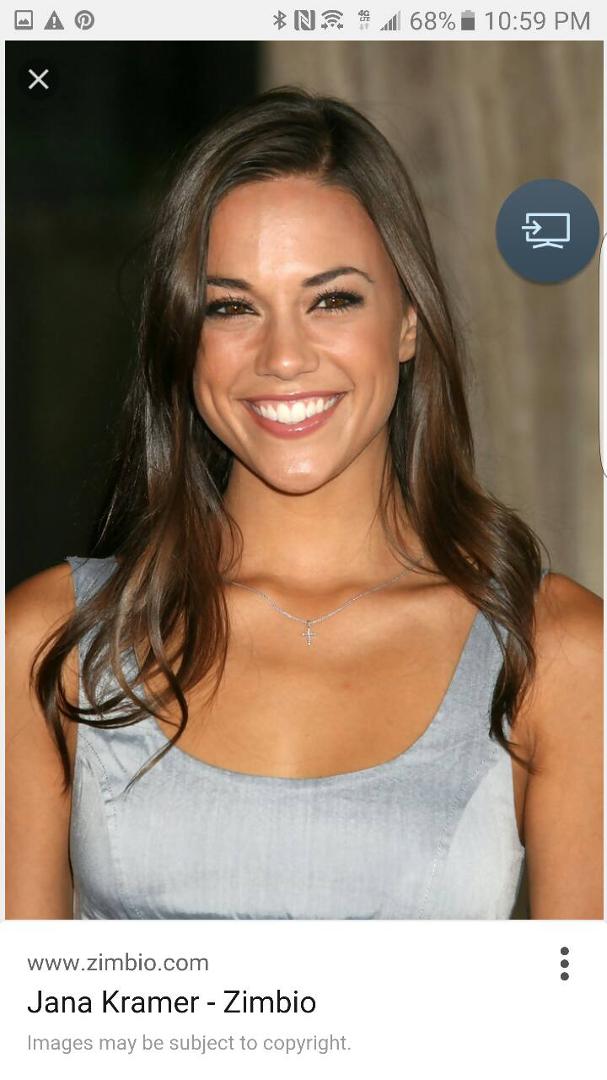Screen dimensions: 607x1080
Task: Tap the displayed photo
Action: click(x=304, y=480)
